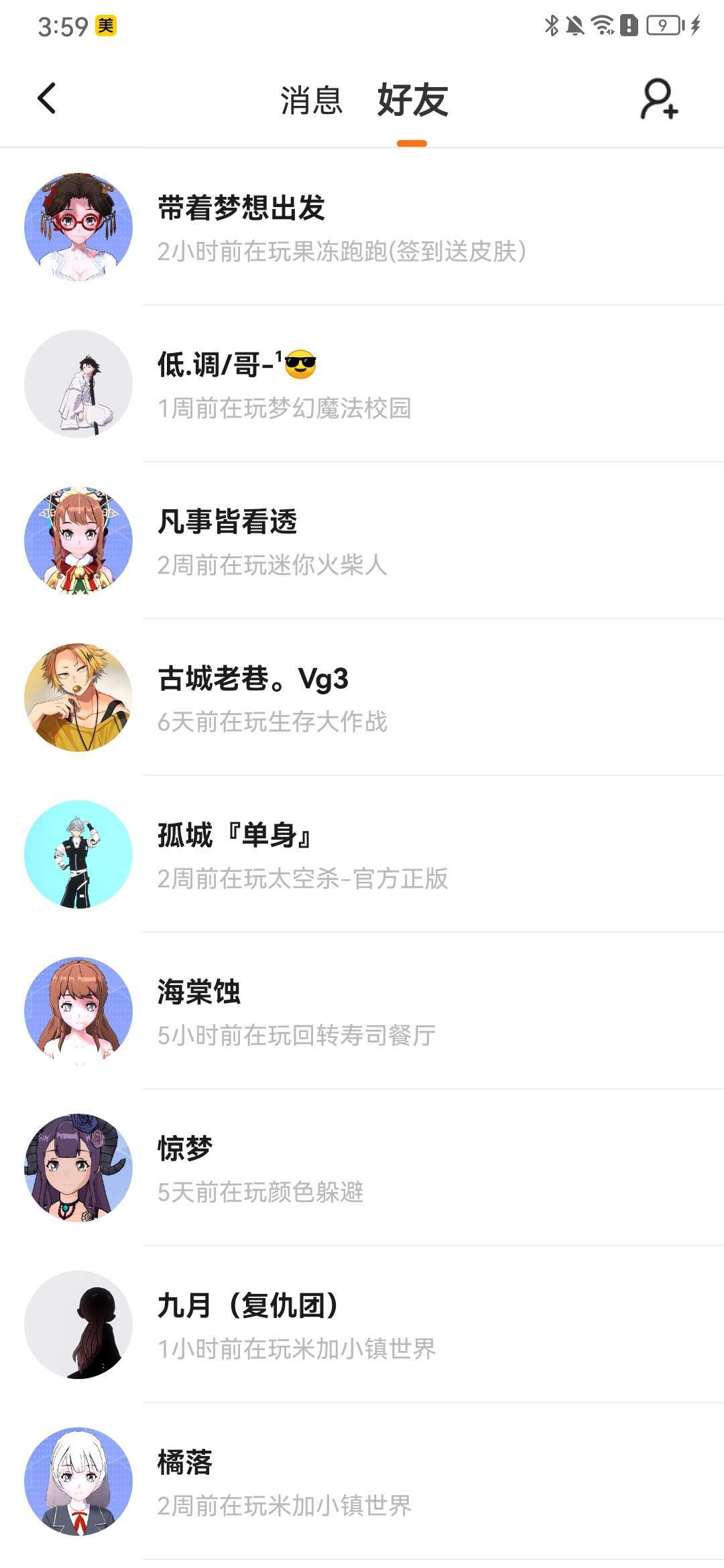Open friend 九月（复仇团）
The height and width of the screenshot is (1568, 724).
click(x=362, y=1325)
